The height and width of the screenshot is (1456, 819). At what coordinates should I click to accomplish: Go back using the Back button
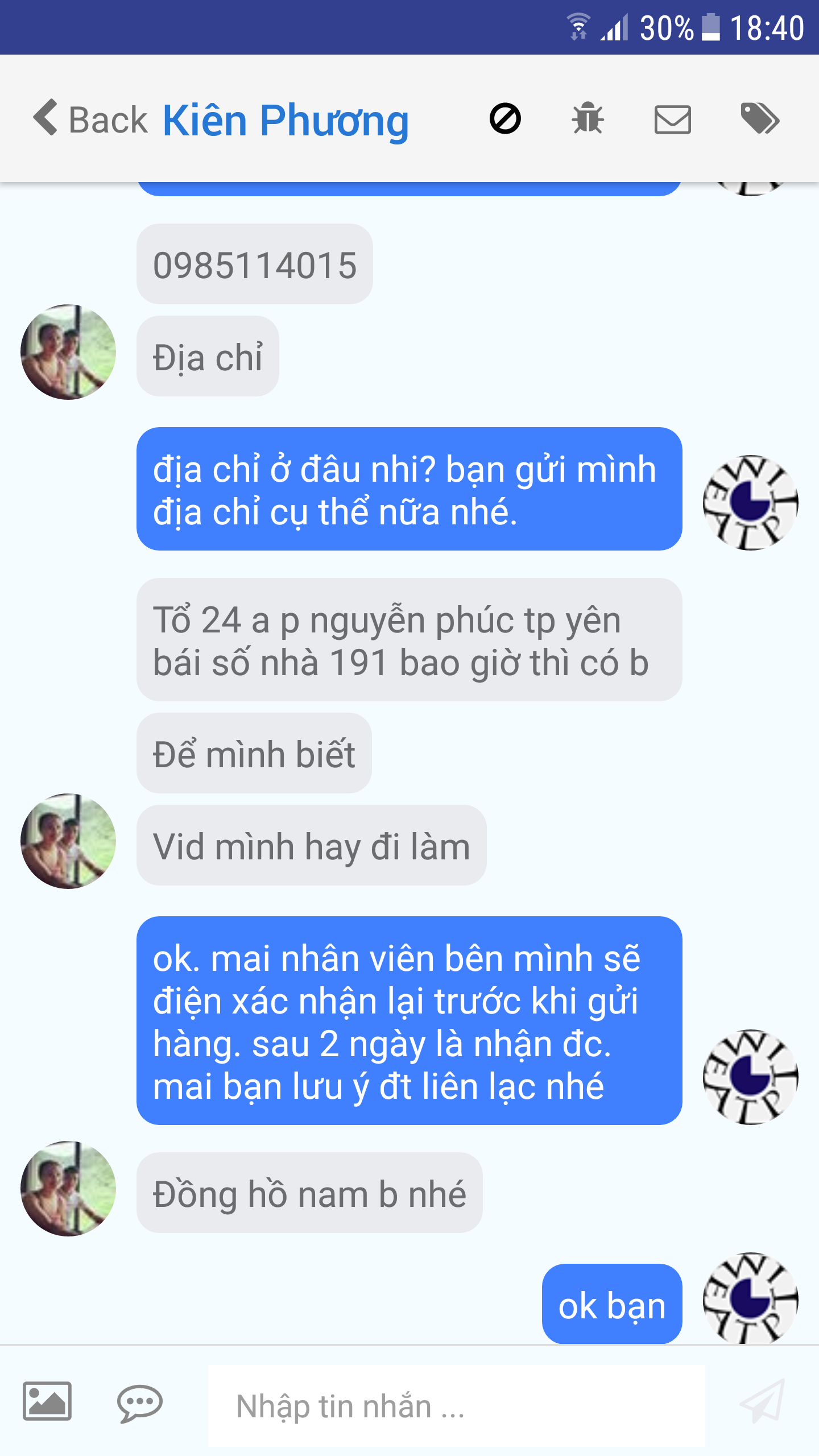click(x=90, y=119)
